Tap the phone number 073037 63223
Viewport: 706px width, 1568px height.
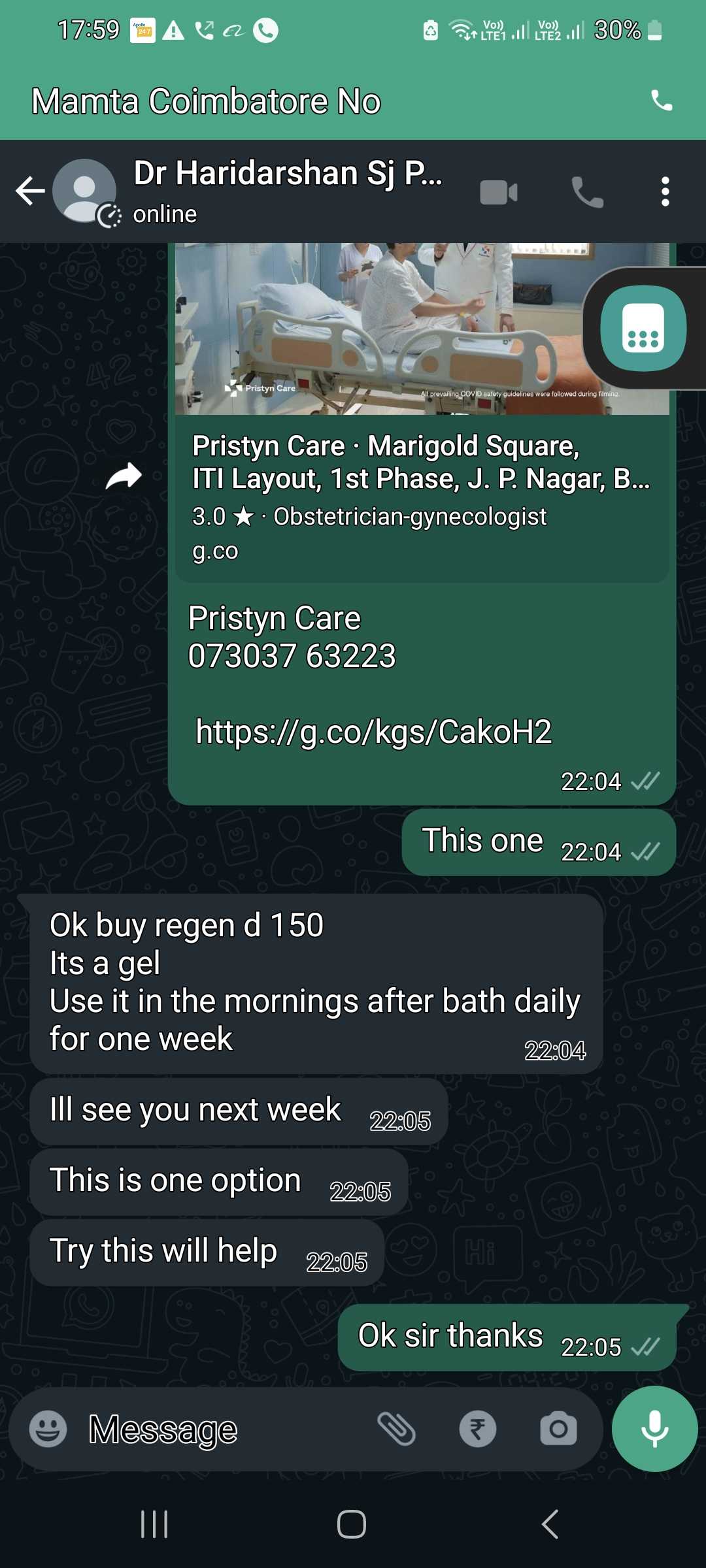tap(292, 656)
